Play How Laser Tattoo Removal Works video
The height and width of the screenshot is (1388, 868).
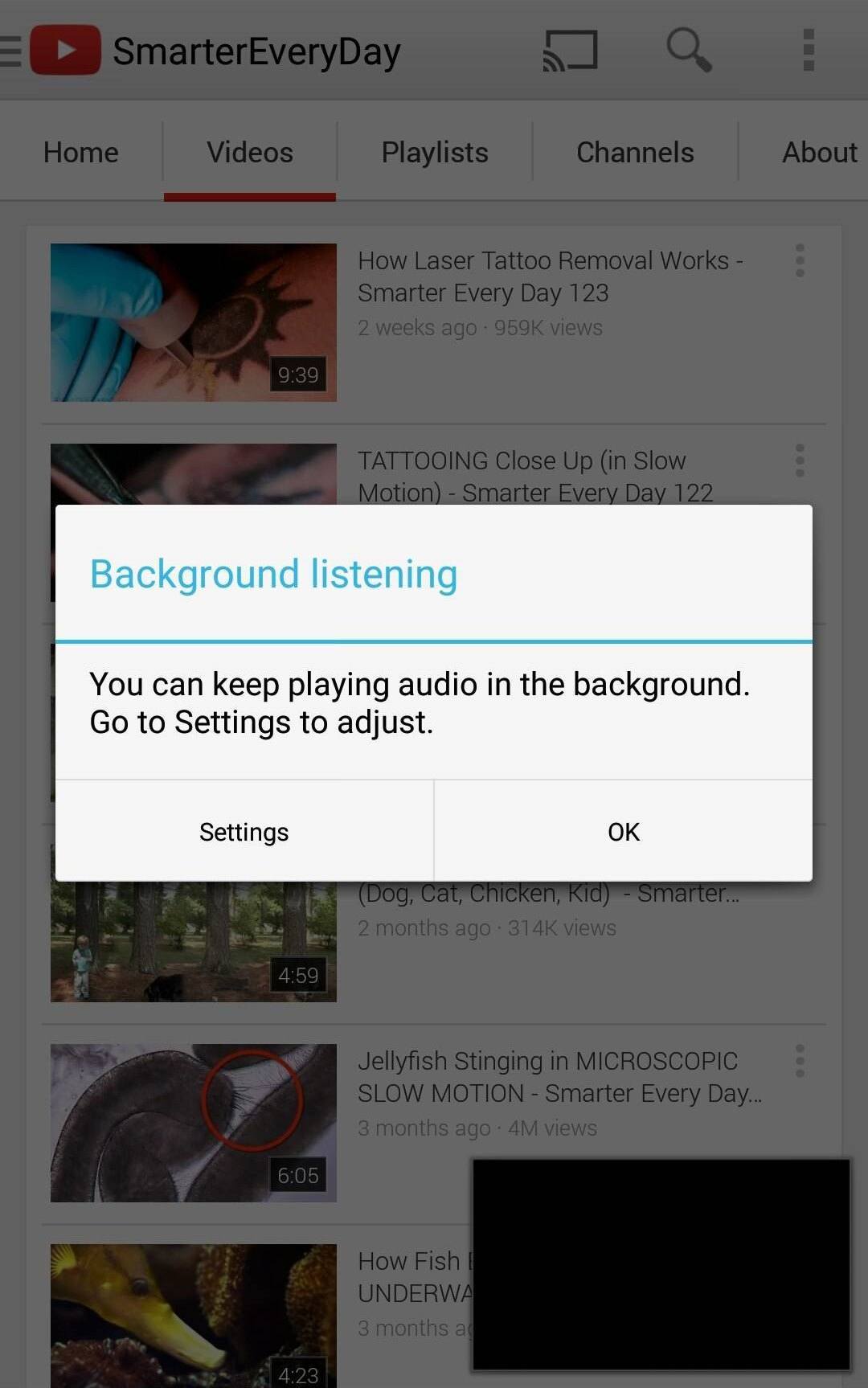194,322
